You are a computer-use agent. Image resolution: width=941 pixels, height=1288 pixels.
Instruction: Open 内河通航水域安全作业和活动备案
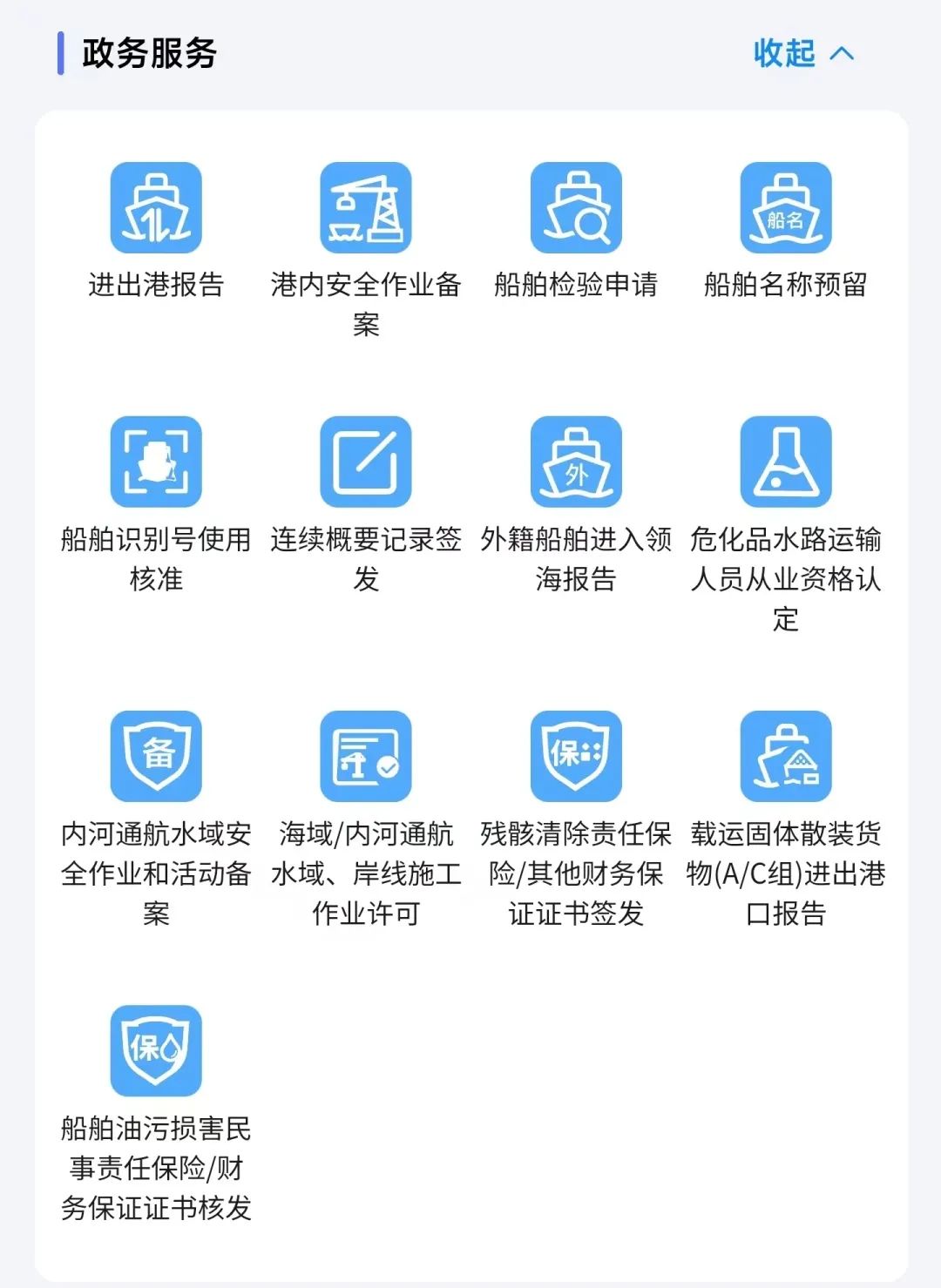(156, 757)
